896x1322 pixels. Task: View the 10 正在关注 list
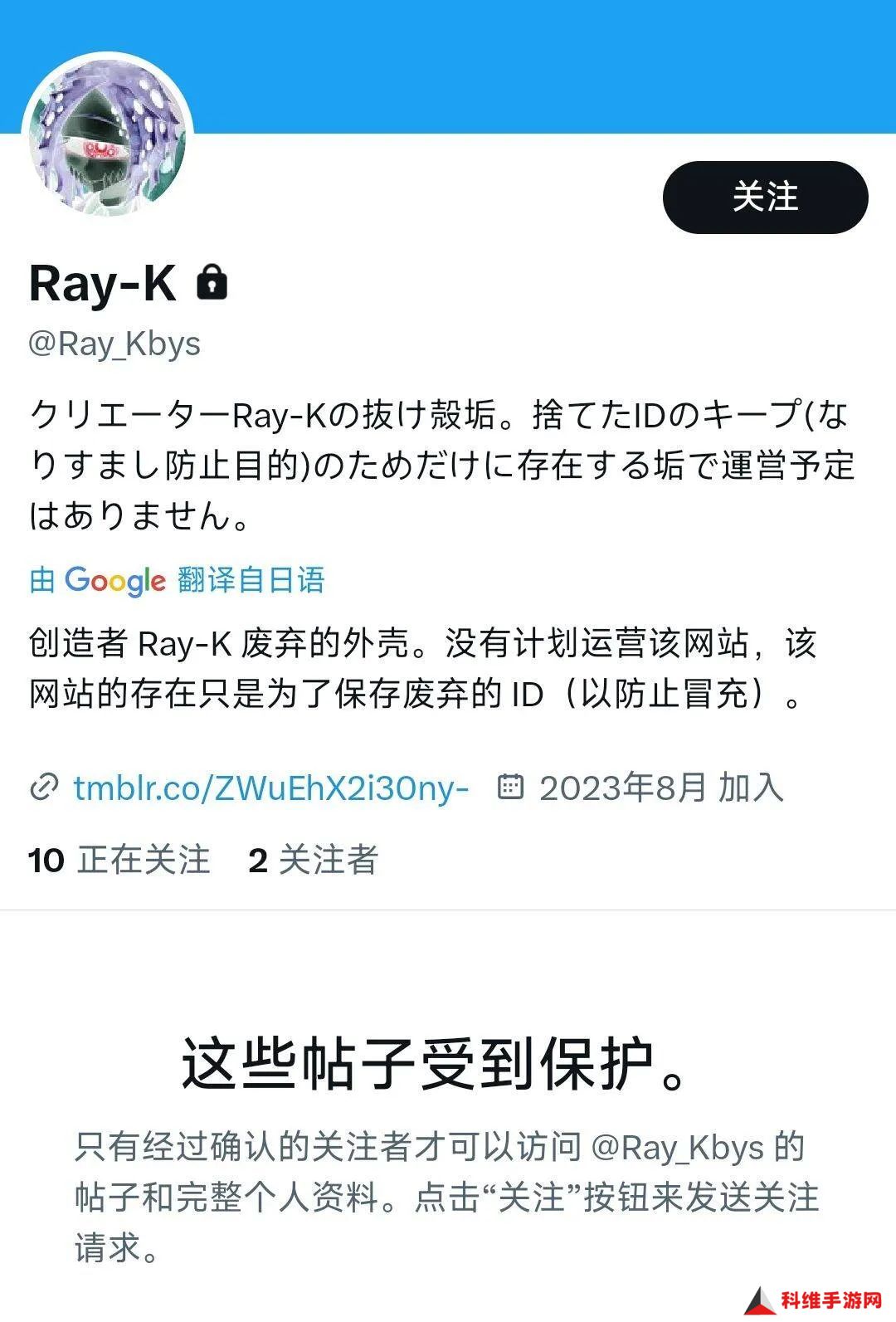pyautogui.click(x=119, y=860)
